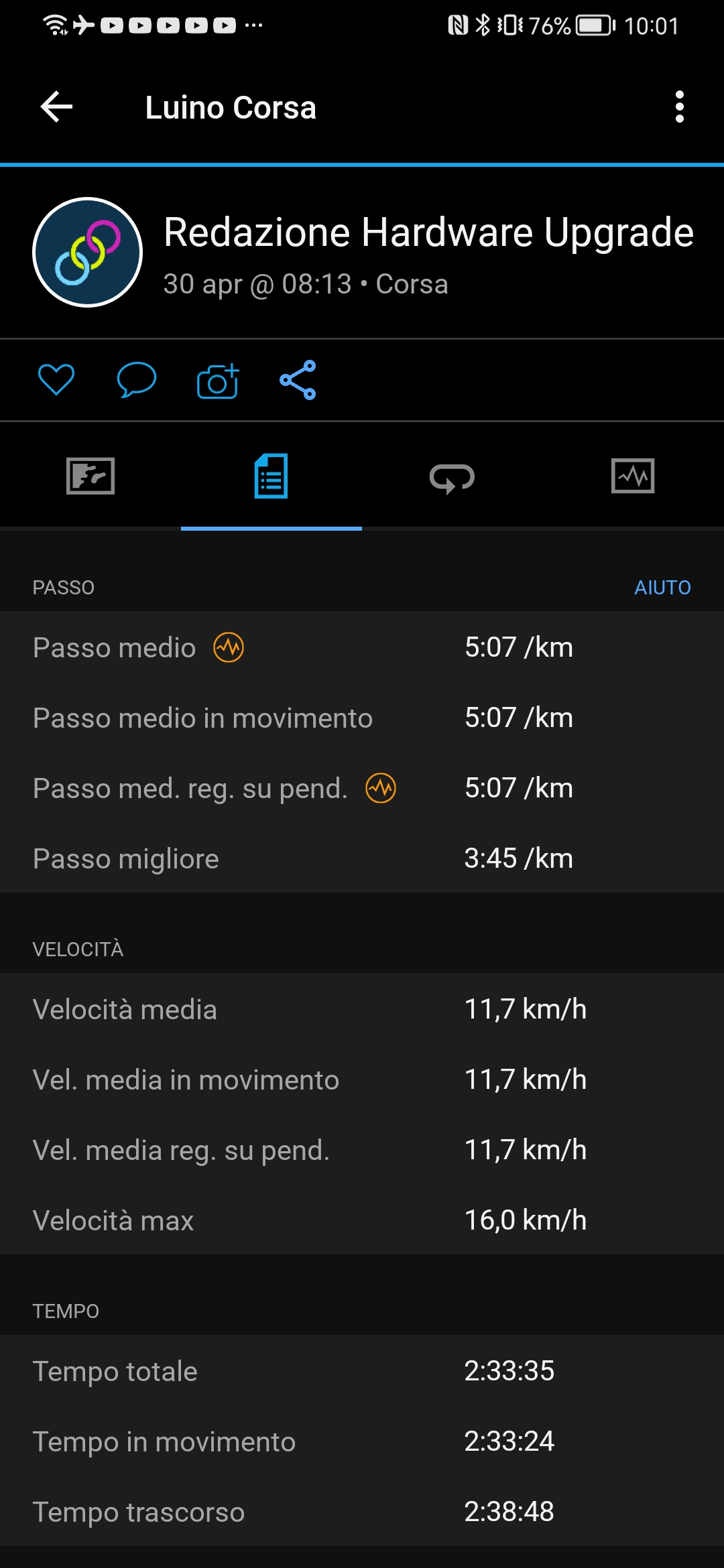Open the comment bubble icon

pyautogui.click(x=137, y=380)
